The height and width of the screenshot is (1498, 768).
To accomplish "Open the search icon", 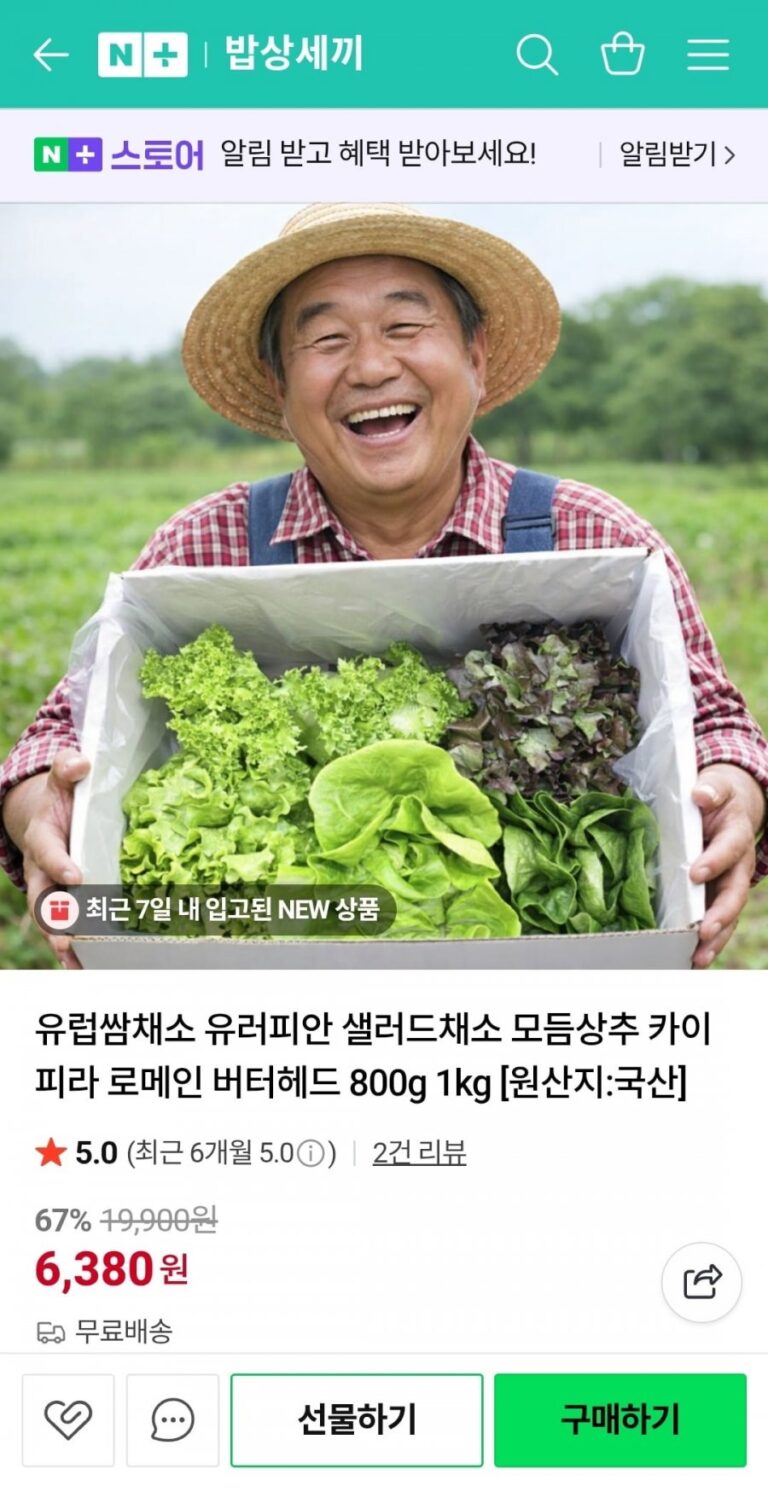I will pyautogui.click(x=537, y=55).
